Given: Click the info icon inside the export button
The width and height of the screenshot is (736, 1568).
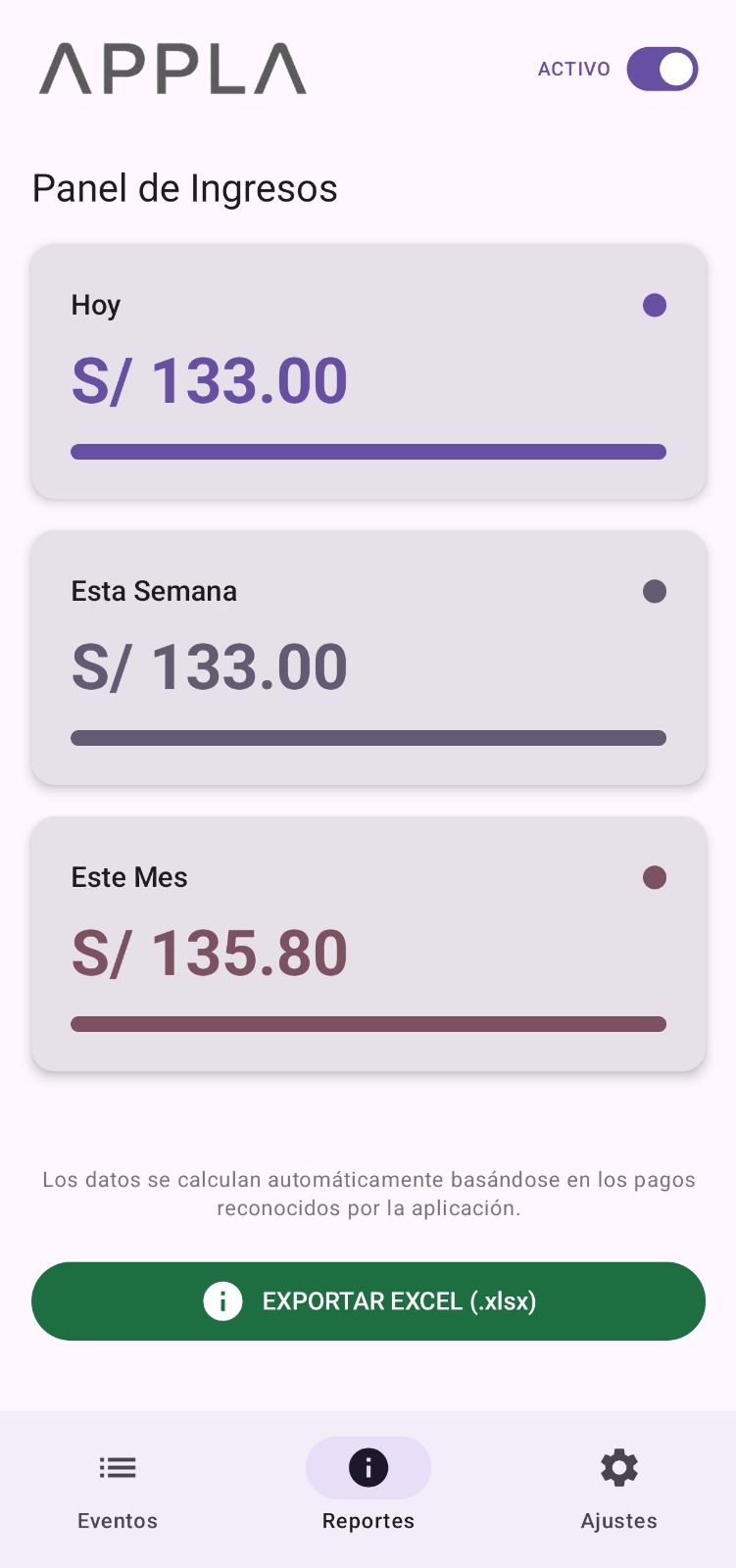Looking at the screenshot, I should click(x=223, y=1301).
